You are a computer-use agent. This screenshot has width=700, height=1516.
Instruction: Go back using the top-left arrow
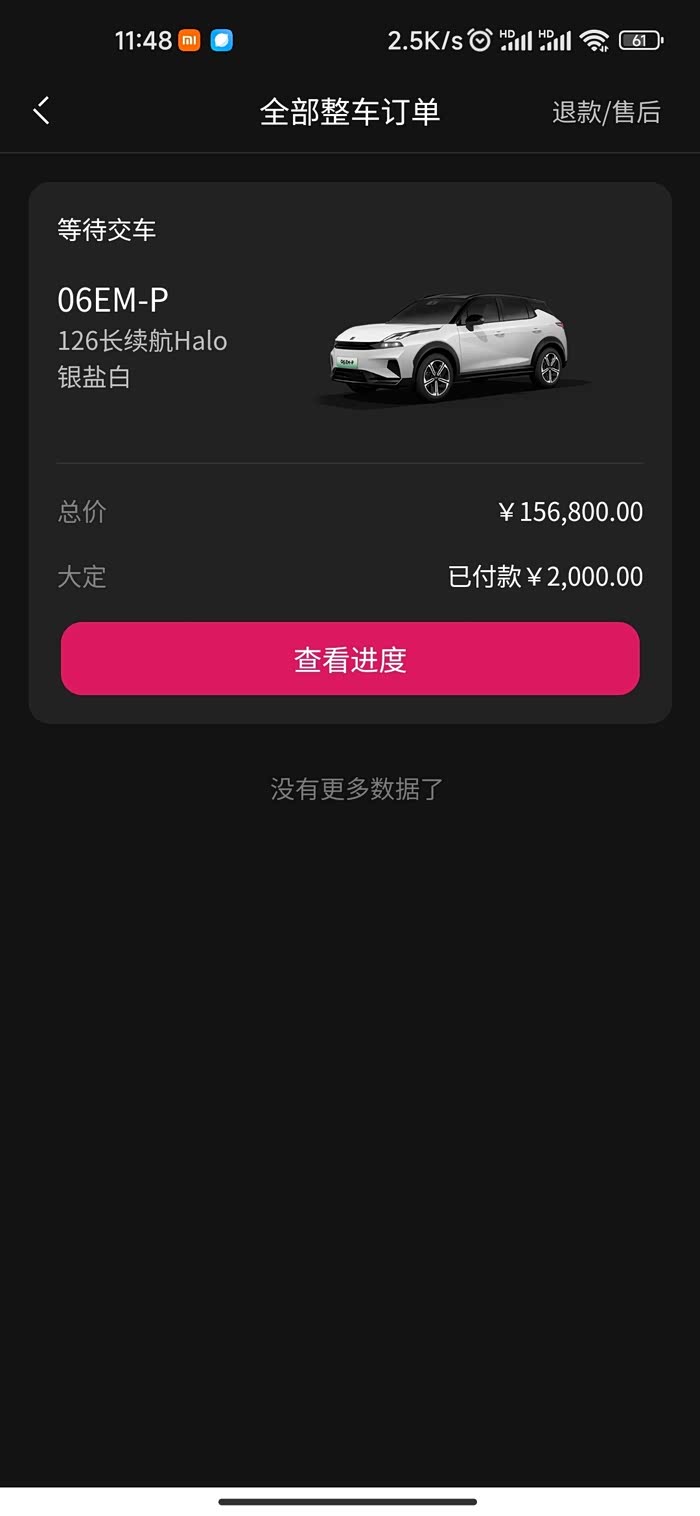42,111
